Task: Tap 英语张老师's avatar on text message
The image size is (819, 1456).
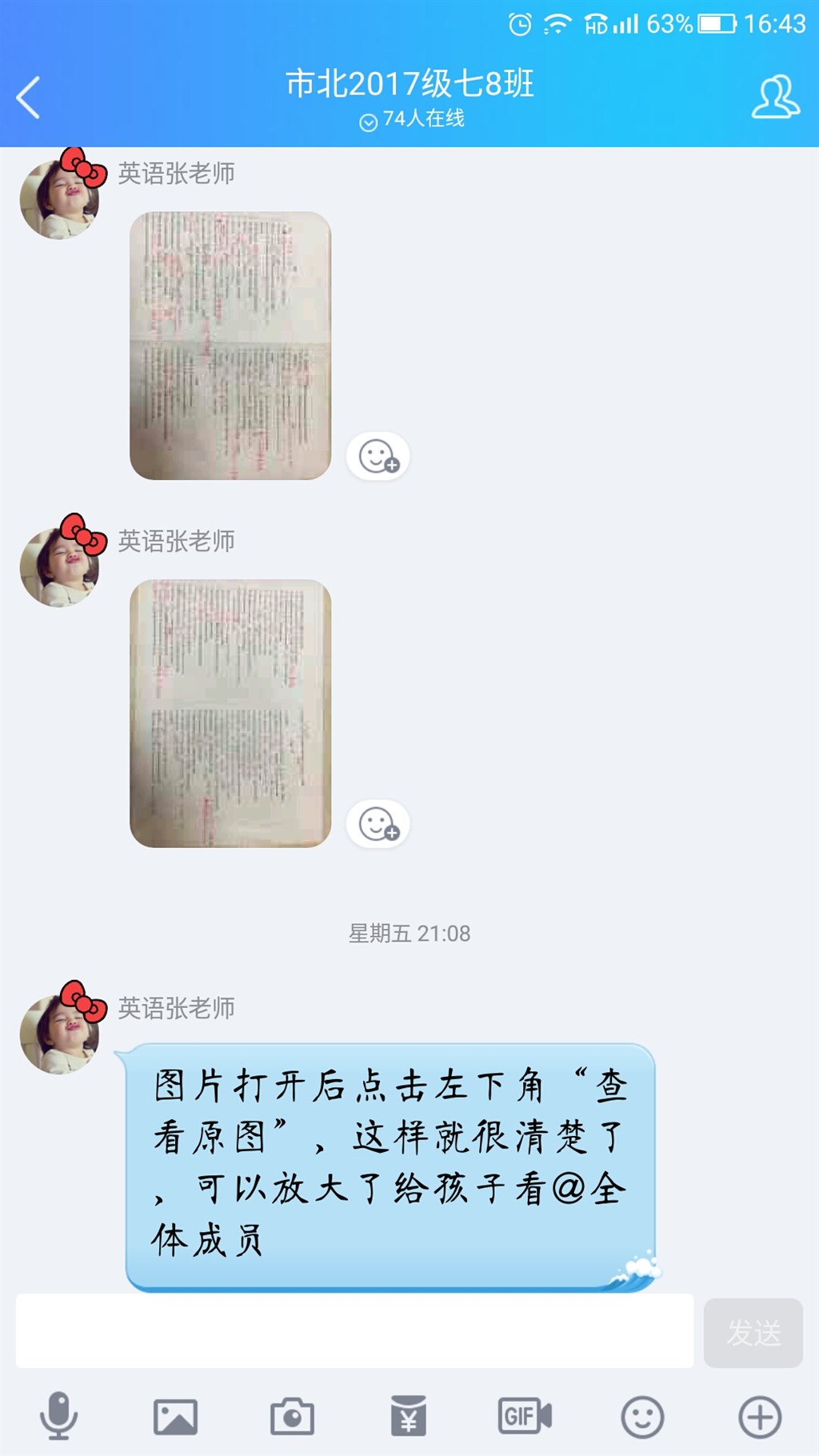Action: tap(61, 1032)
